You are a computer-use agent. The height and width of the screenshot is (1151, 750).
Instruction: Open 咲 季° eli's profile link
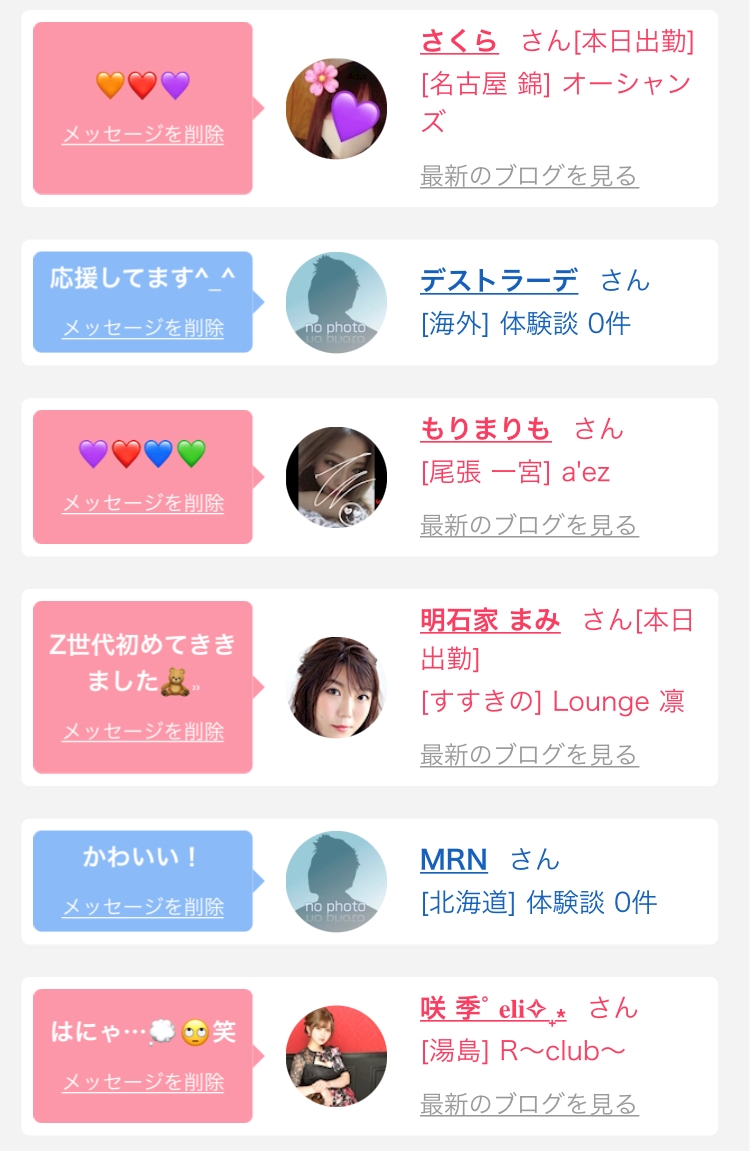(x=493, y=1009)
